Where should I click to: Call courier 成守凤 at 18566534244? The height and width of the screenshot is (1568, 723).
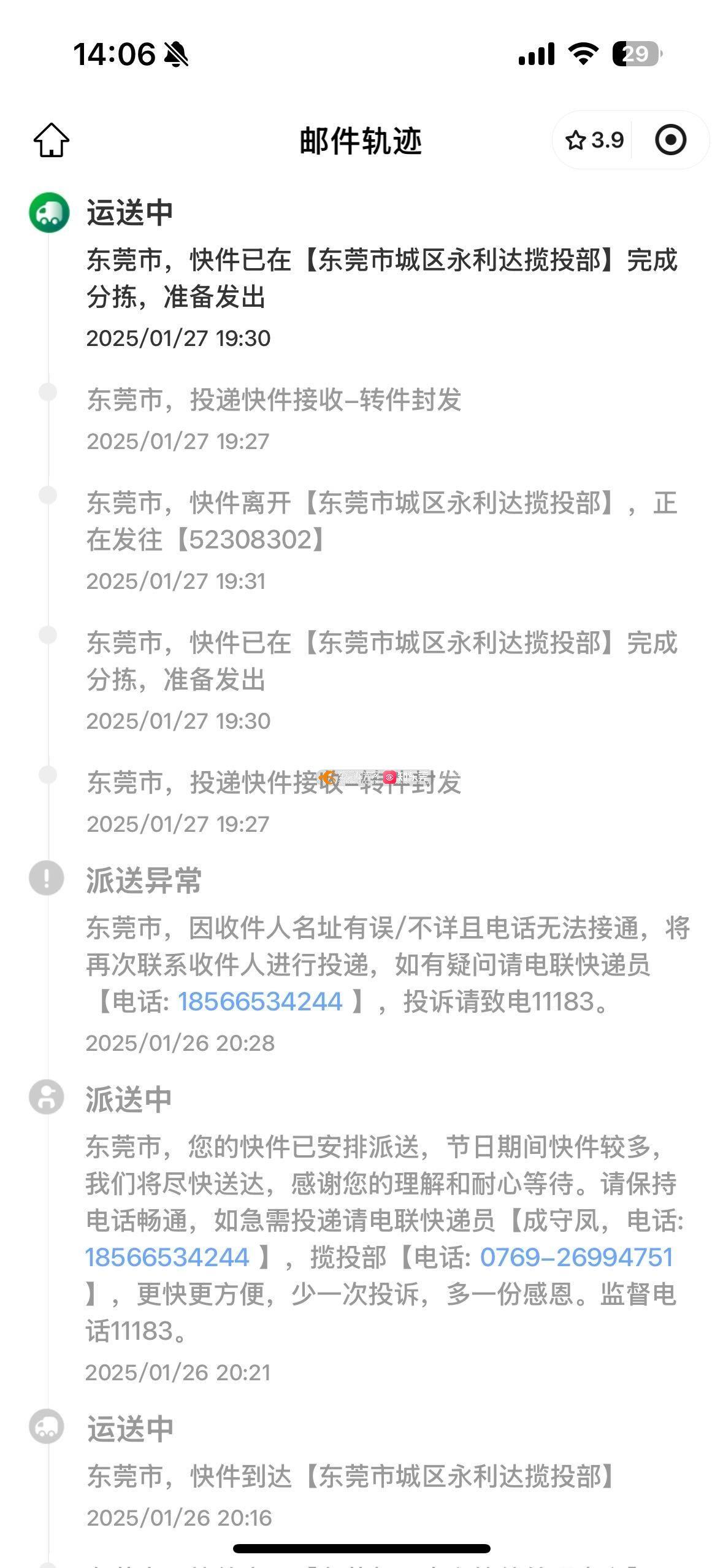(167, 1257)
